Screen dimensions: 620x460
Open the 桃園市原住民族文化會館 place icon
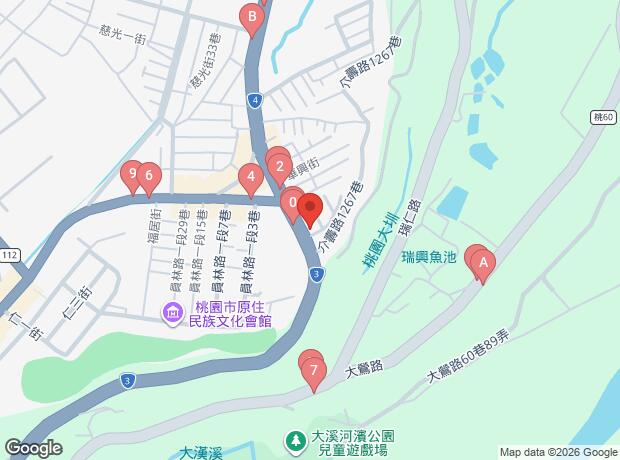173,316
